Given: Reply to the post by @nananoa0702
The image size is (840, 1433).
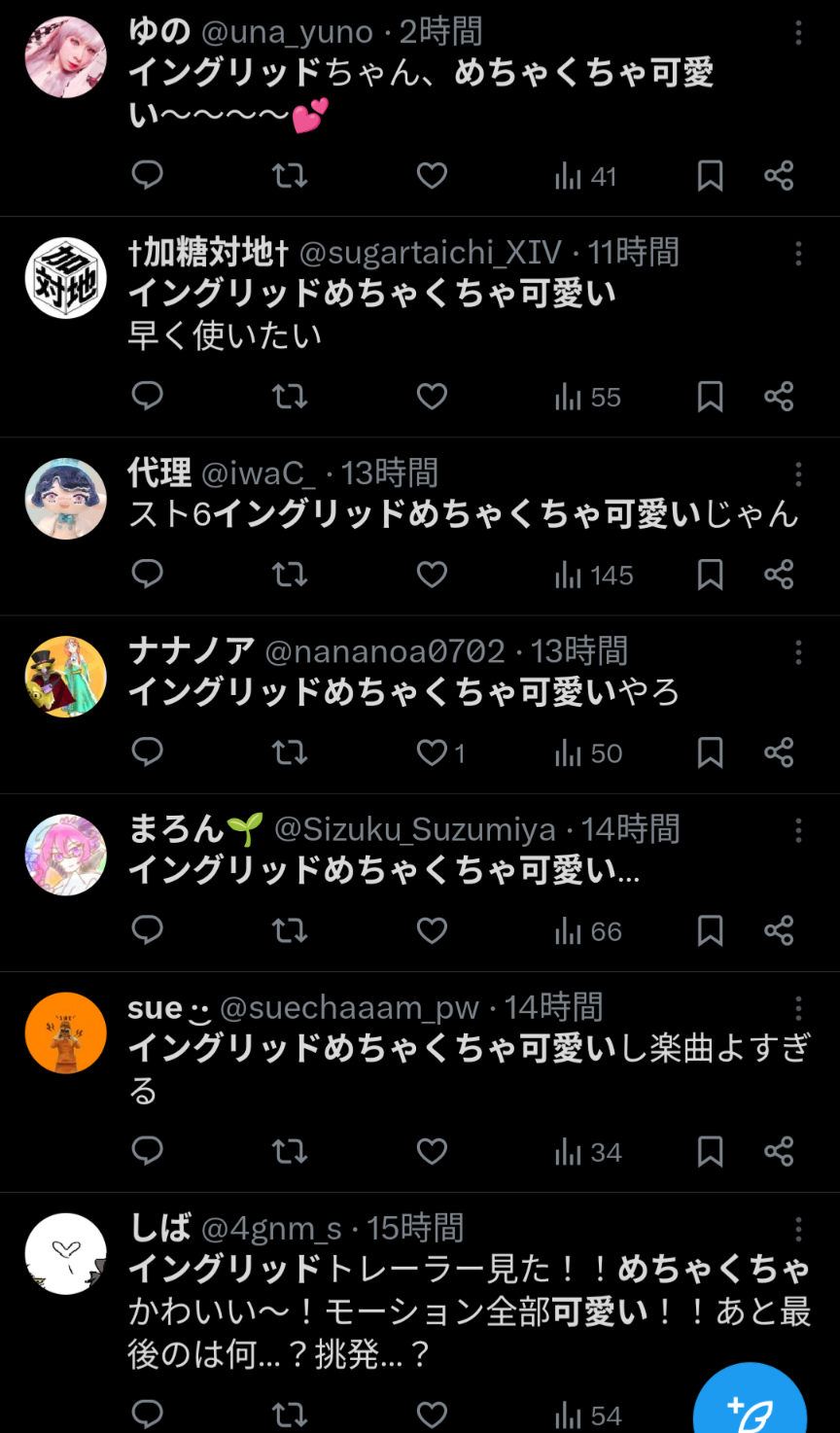Looking at the screenshot, I should pyautogui.click(x=147, y=752).
